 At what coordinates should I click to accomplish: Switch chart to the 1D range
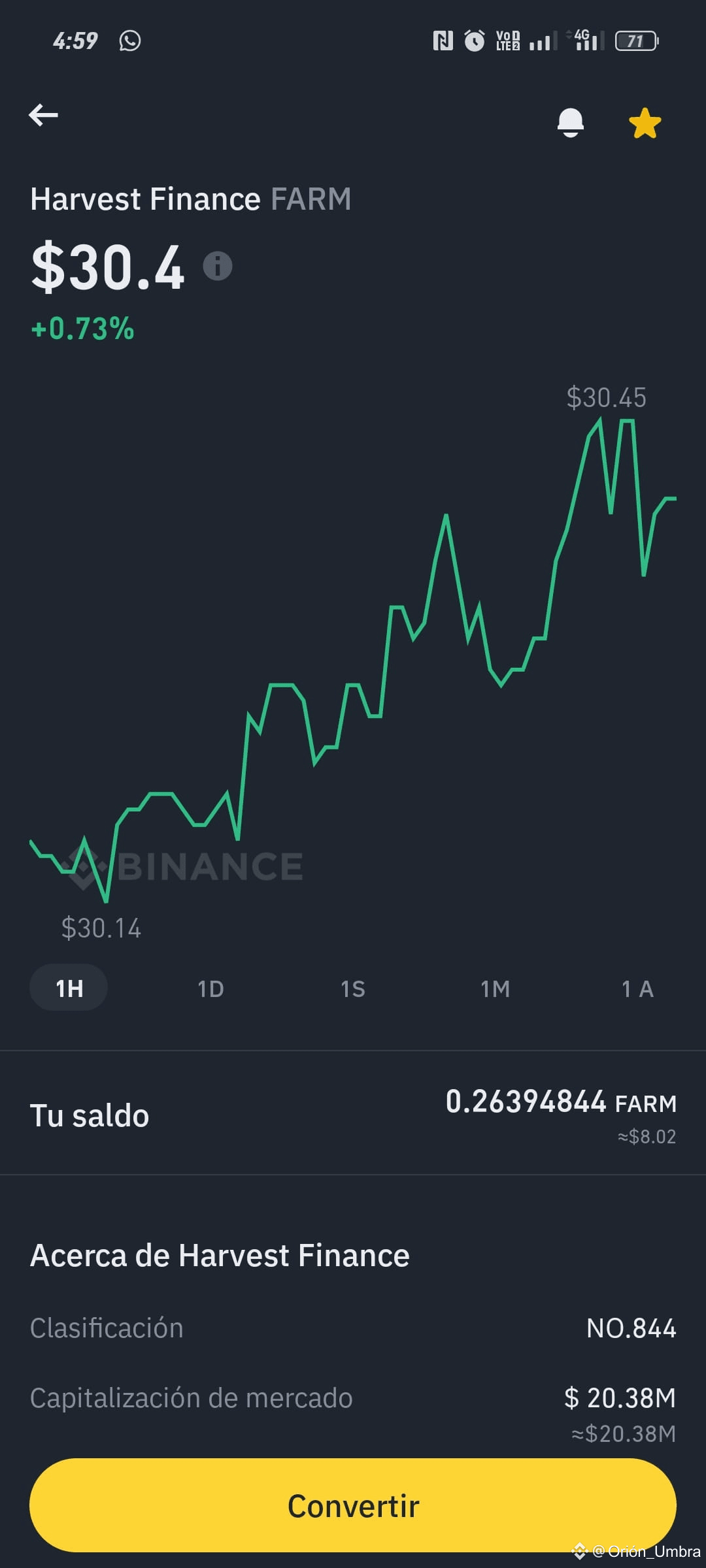210,988
